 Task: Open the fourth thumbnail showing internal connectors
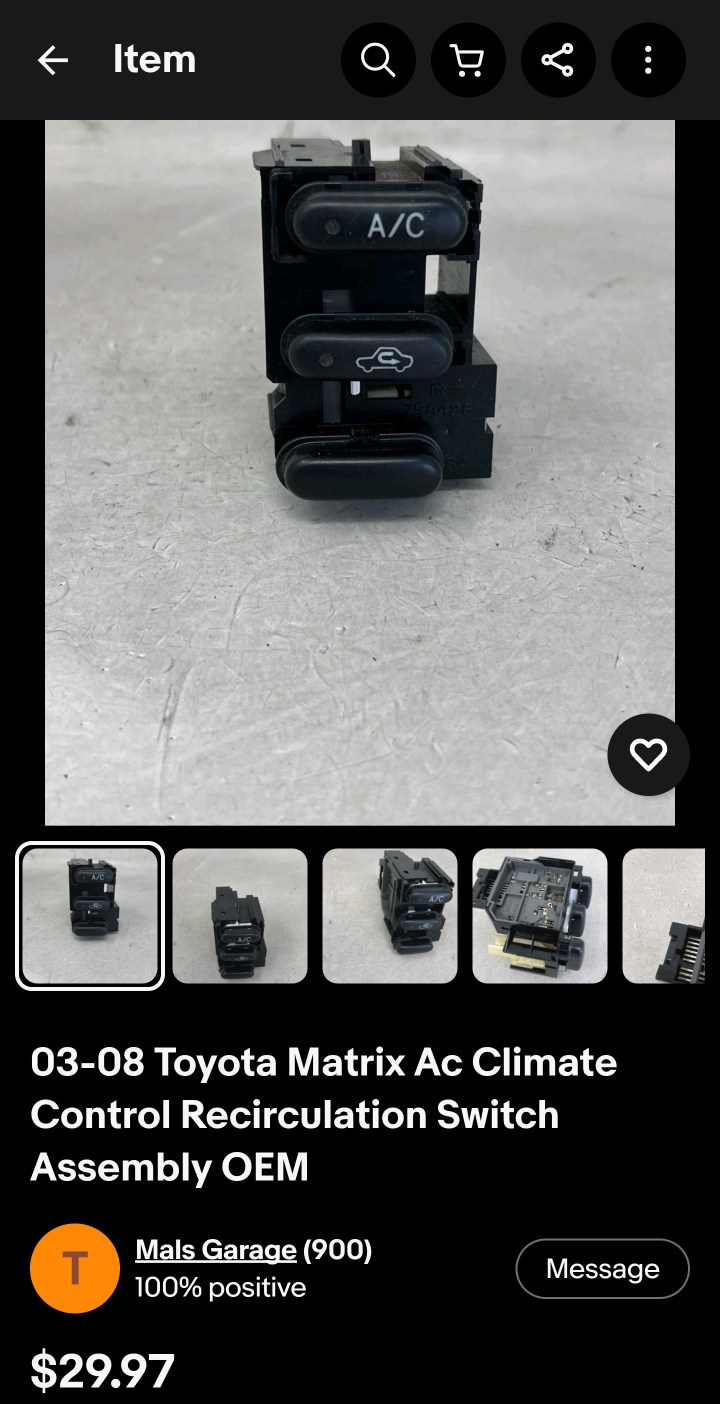click(540, 916)
